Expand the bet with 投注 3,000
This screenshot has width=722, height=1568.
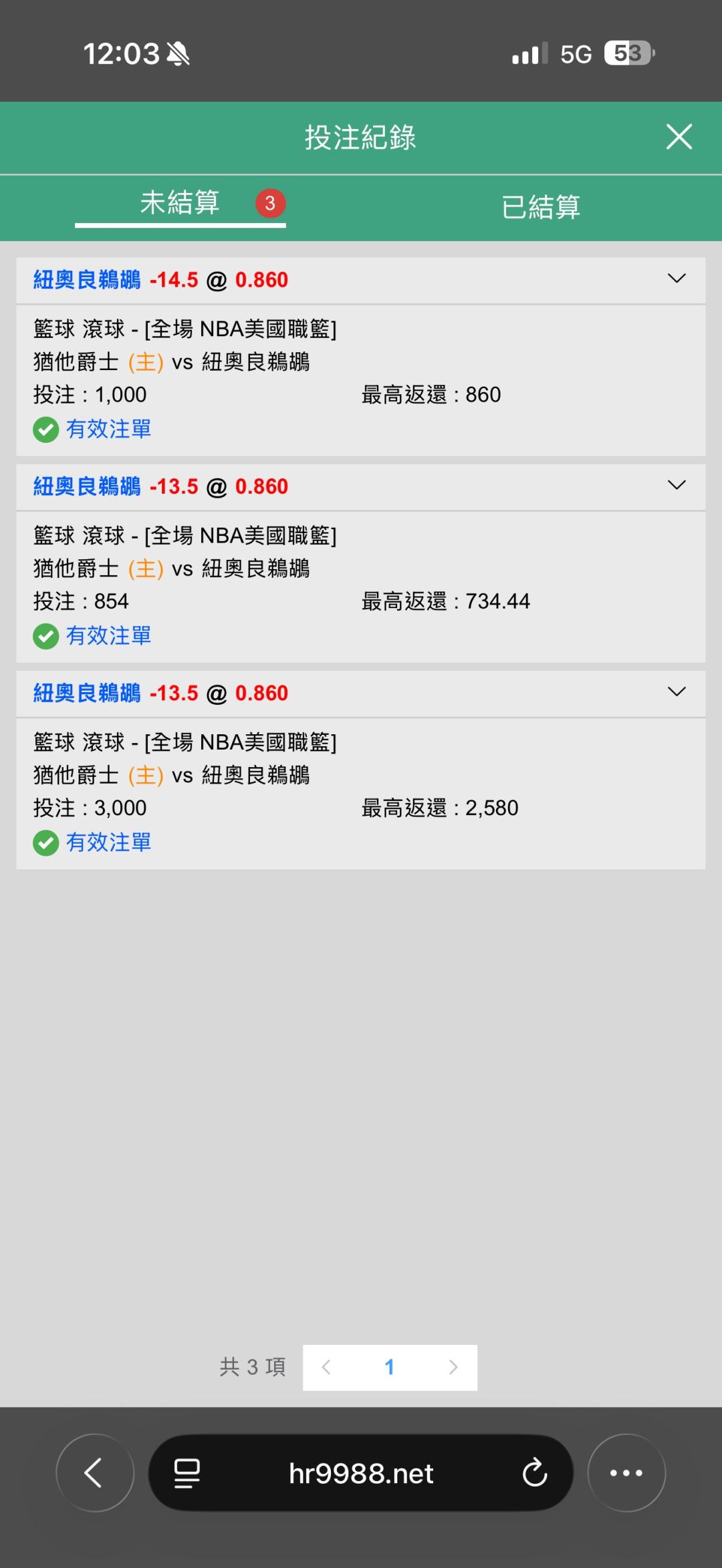pyautogui.click(x=677, y=691)
